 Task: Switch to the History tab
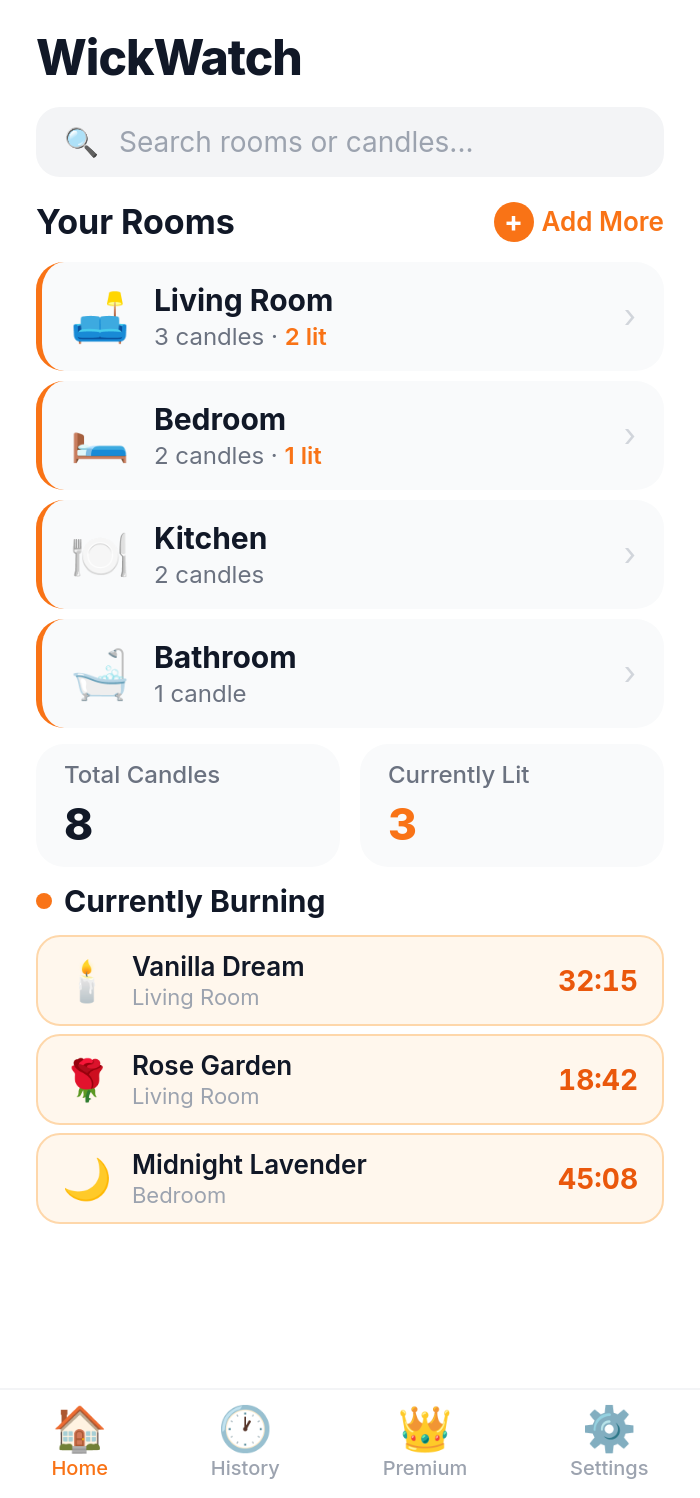click(x=245, y=1443)
